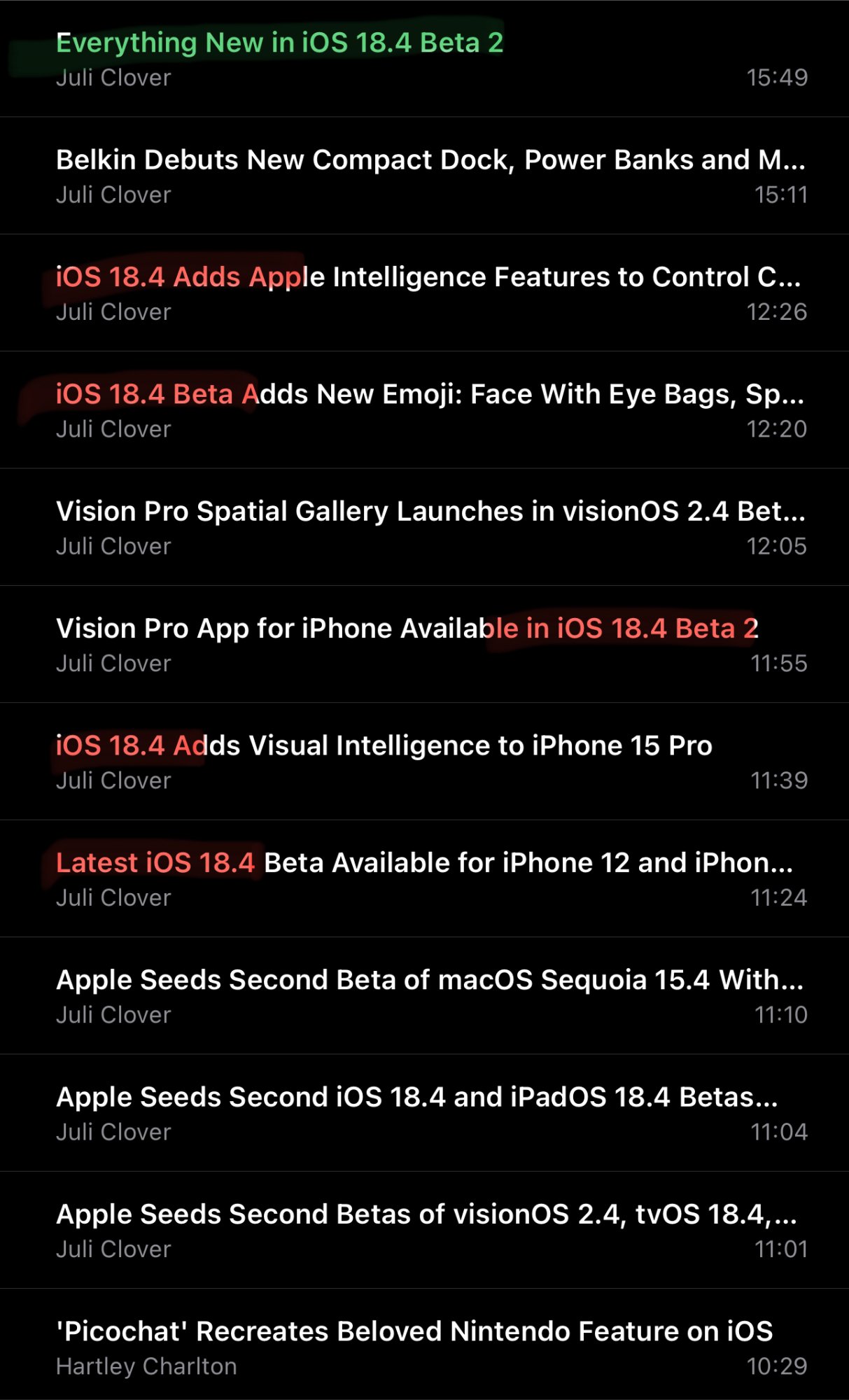Open the Vision Pro App for iPhone article
849x1400 pixels.
424,644
